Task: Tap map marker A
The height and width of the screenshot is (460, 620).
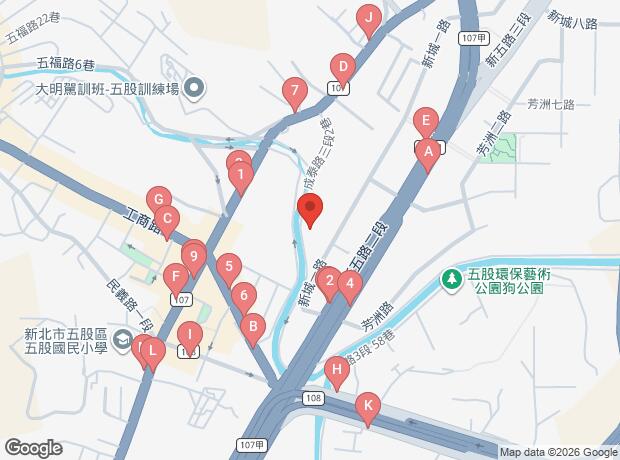Action: (428, 153)
